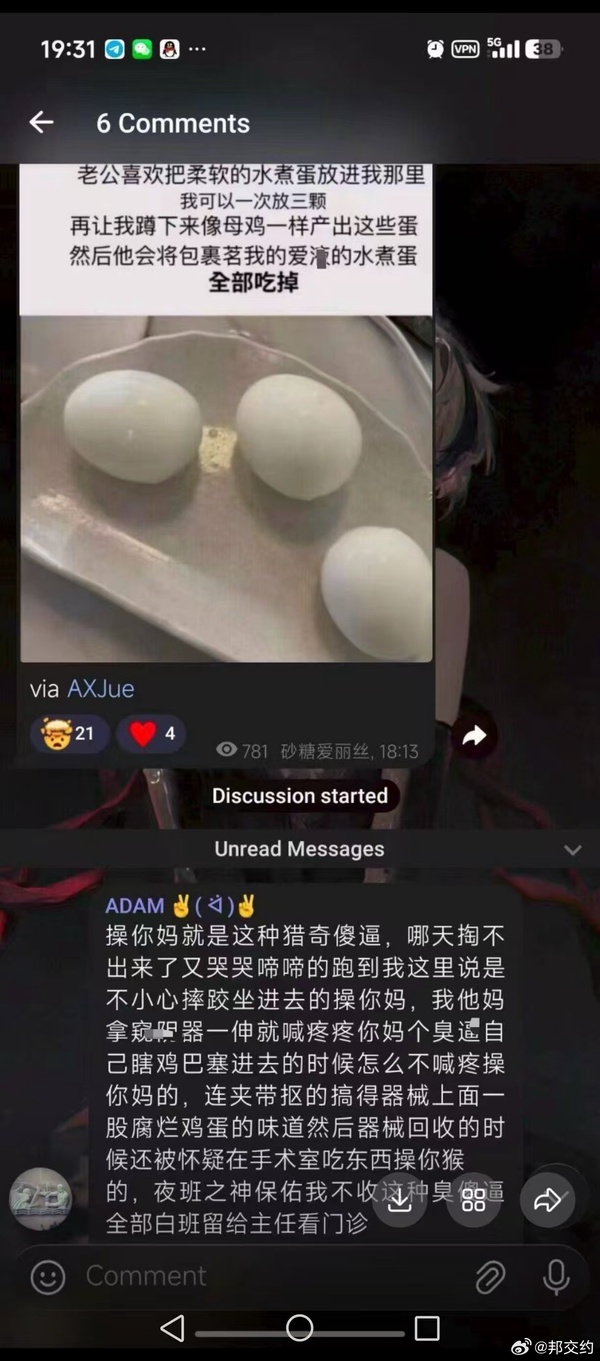Go back from the Comments screen
This screenshot has height=1361, width=600.
coord(41,123)
